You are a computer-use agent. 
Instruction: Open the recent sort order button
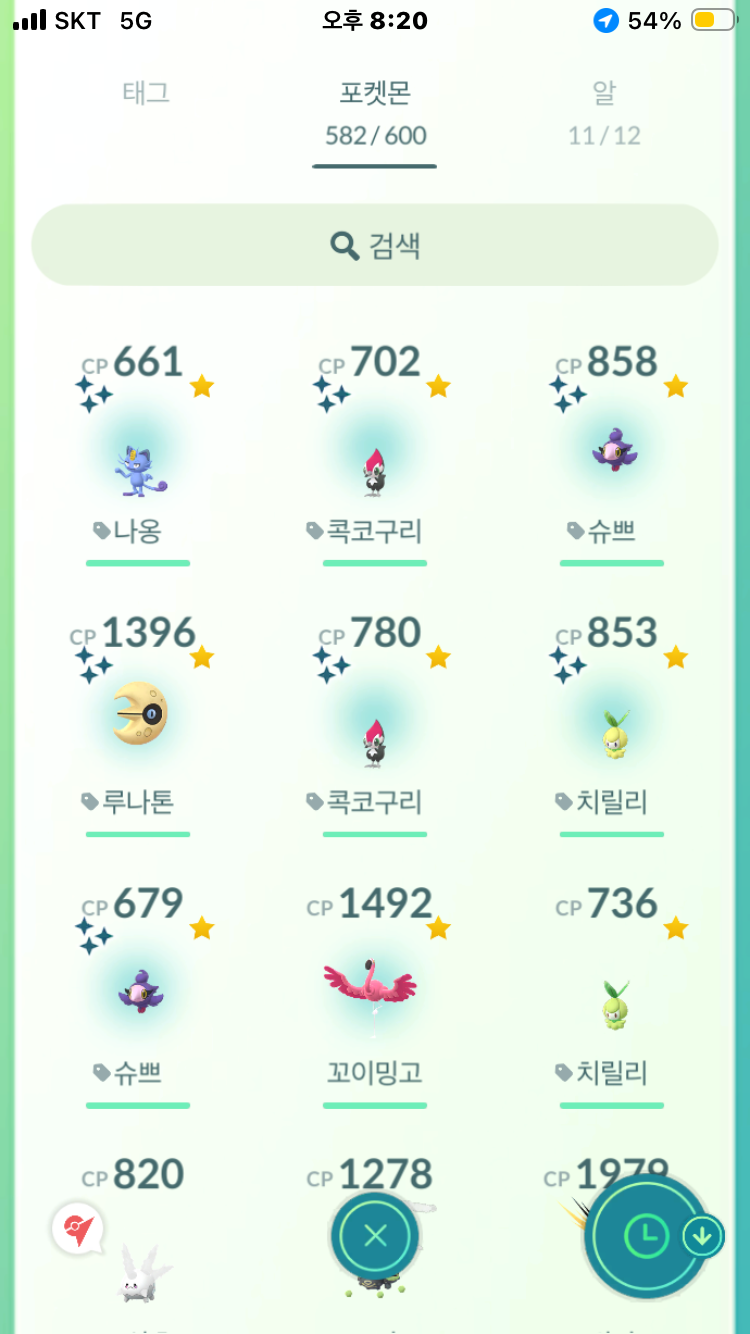pos(648,1236)
